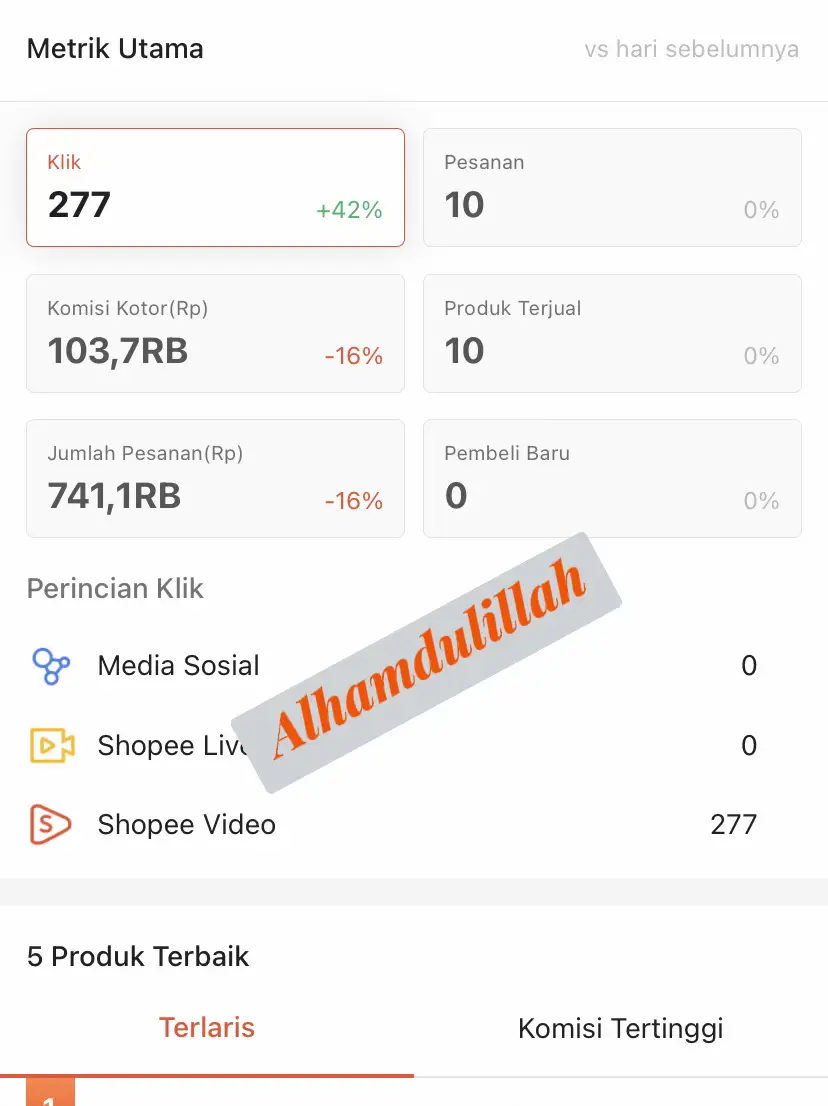Switch to the Komisi Tertinggi tab
Image resolution: width=828 pixels, height=1106 pixels.
(620, 1028)
